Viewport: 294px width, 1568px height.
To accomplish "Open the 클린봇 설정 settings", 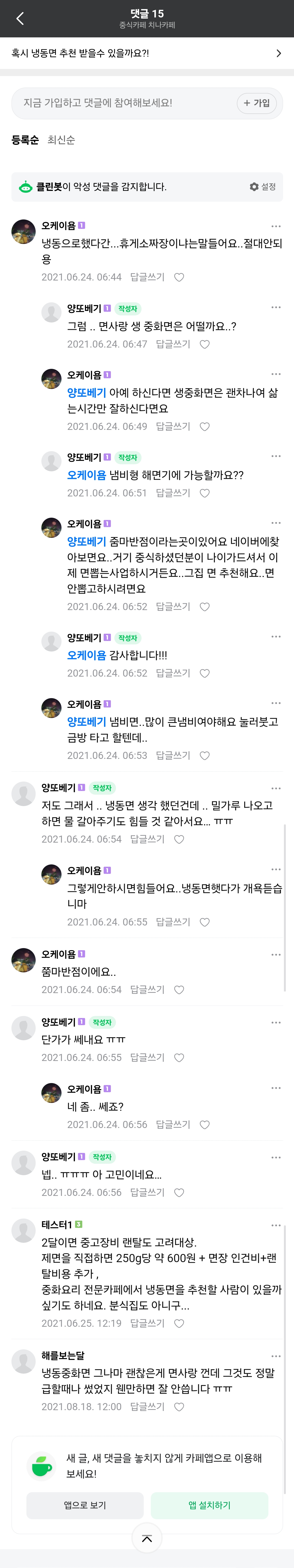I will click(263, 187).
